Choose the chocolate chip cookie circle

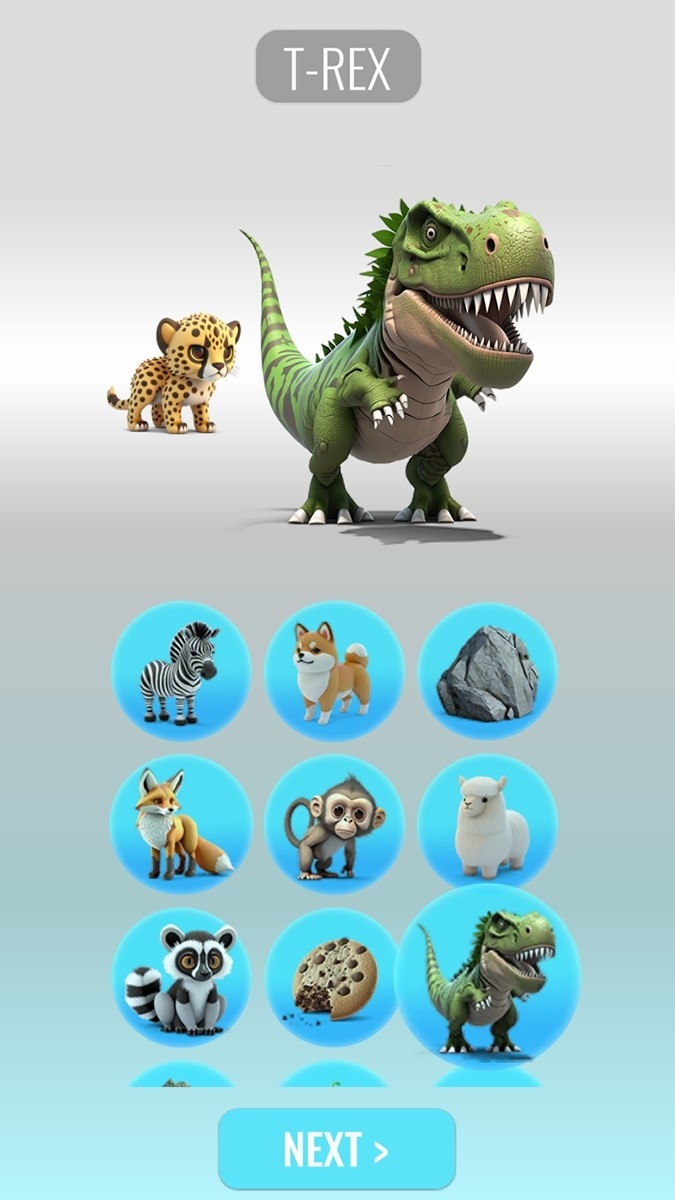pyautogui.click(x=334, y=977)
